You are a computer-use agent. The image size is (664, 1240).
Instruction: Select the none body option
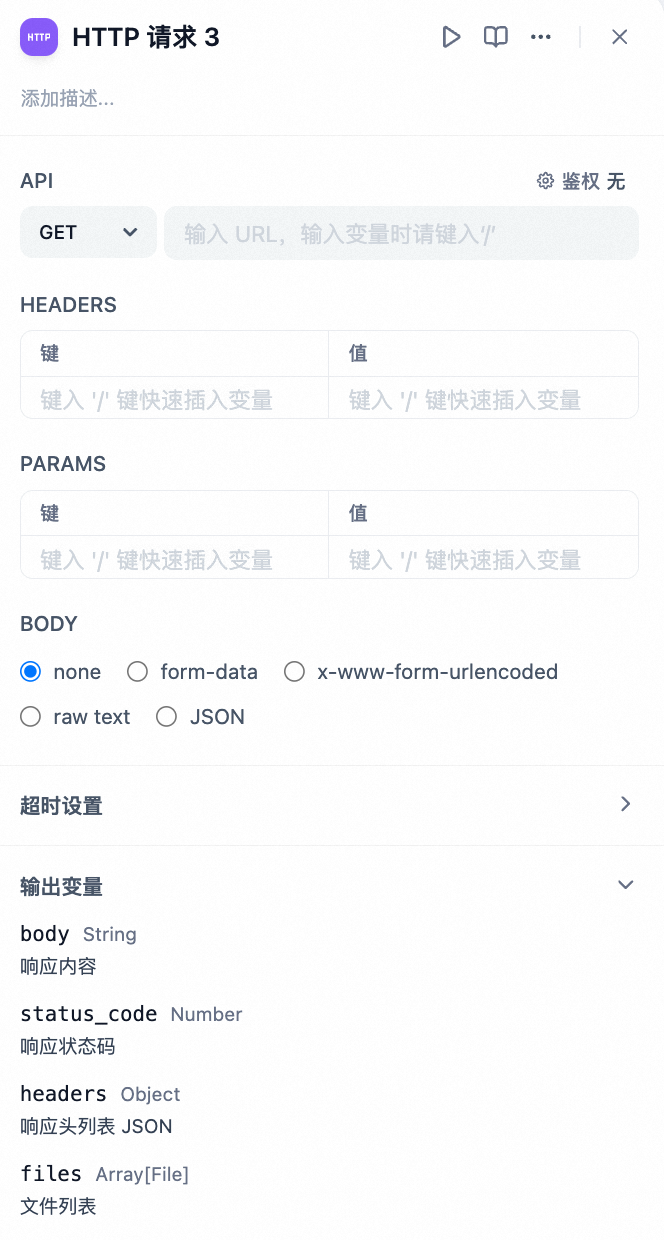click(31, 672)
